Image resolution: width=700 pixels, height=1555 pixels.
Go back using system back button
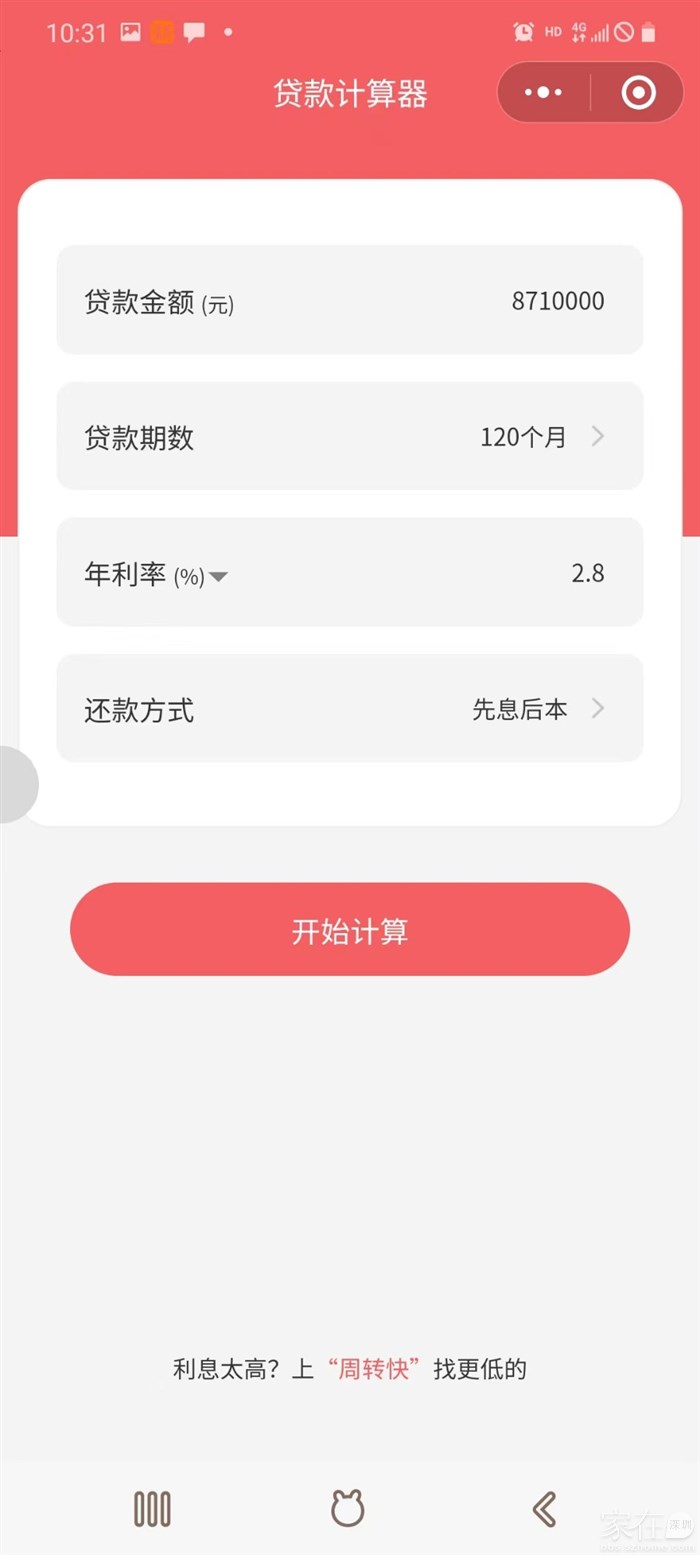[544, 1509]
